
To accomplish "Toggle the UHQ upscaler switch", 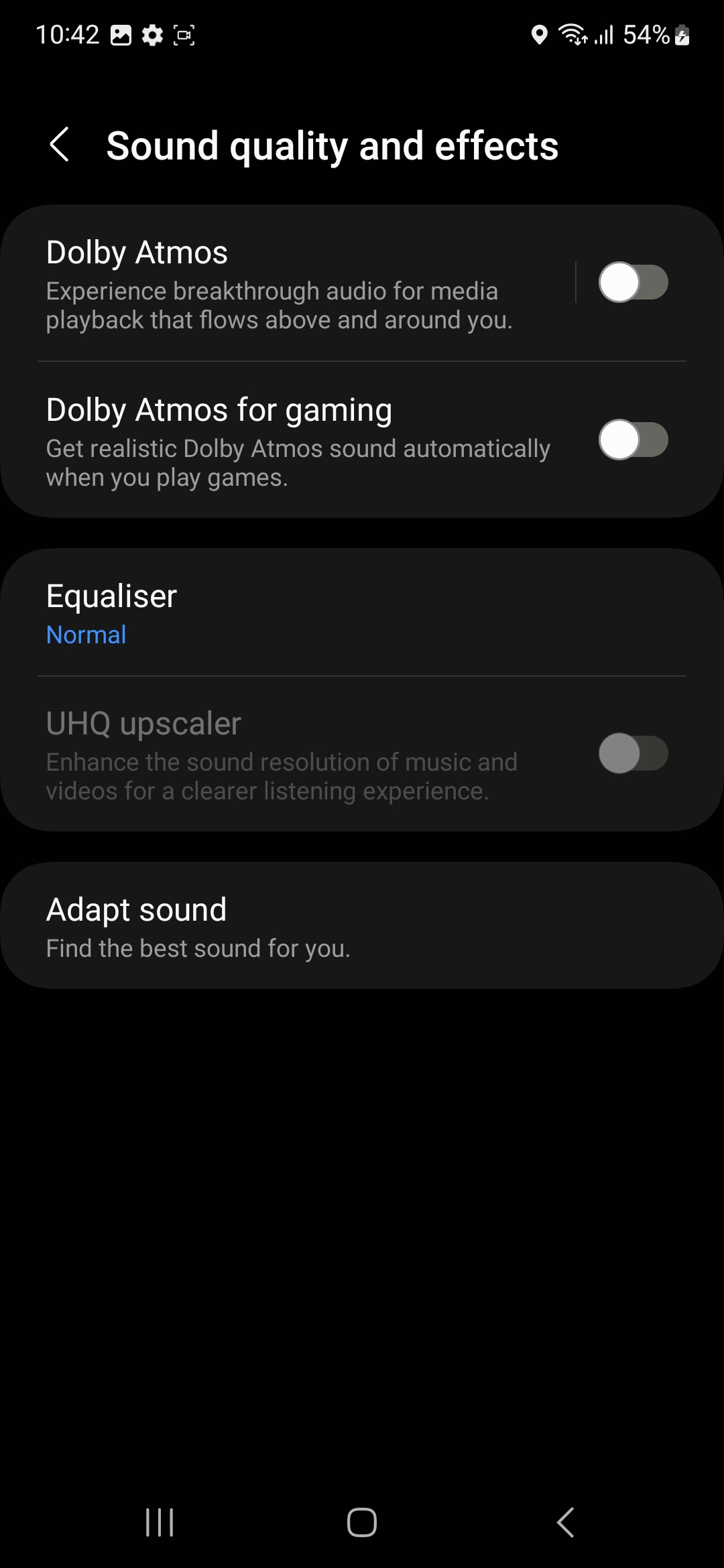I will pos(633,754).
